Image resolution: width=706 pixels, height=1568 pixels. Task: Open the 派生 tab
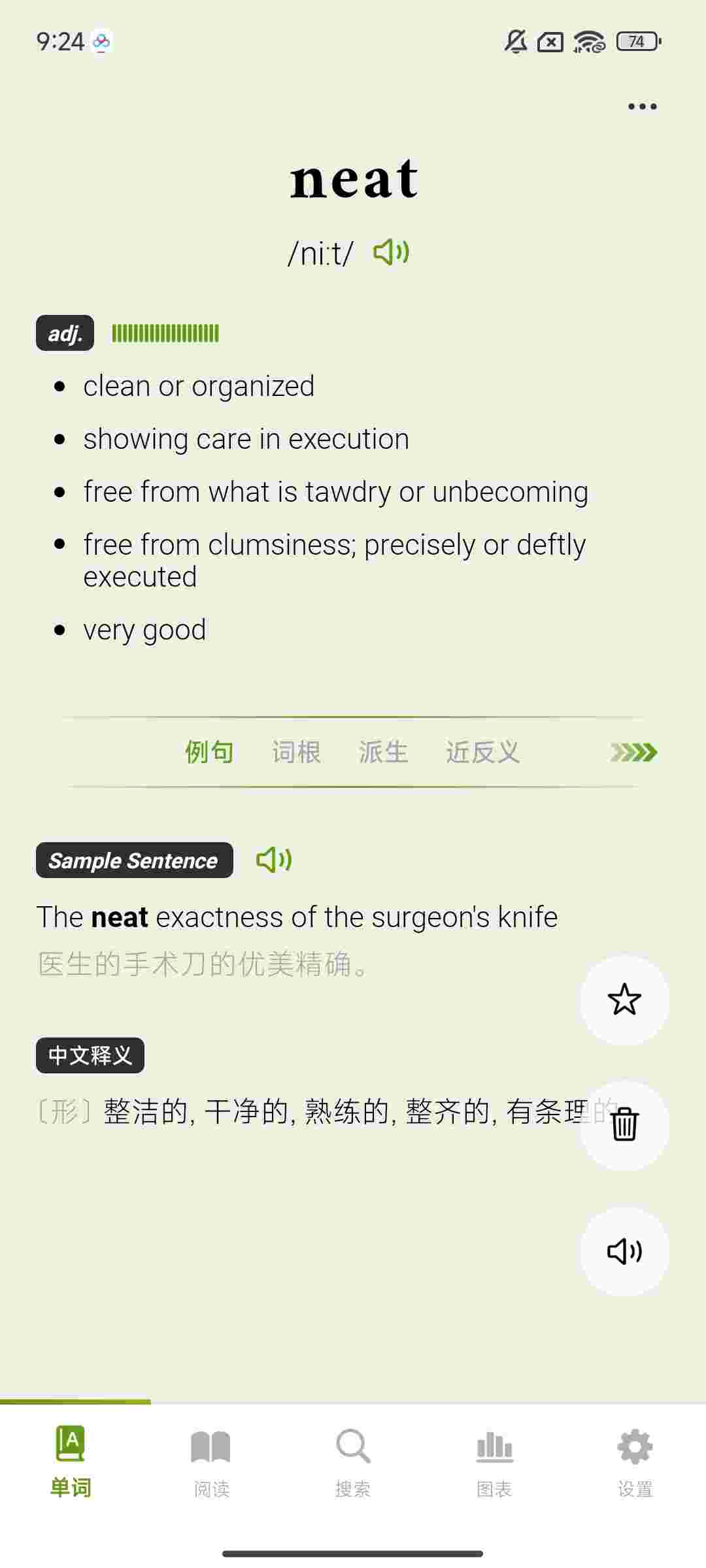(383, 752)
